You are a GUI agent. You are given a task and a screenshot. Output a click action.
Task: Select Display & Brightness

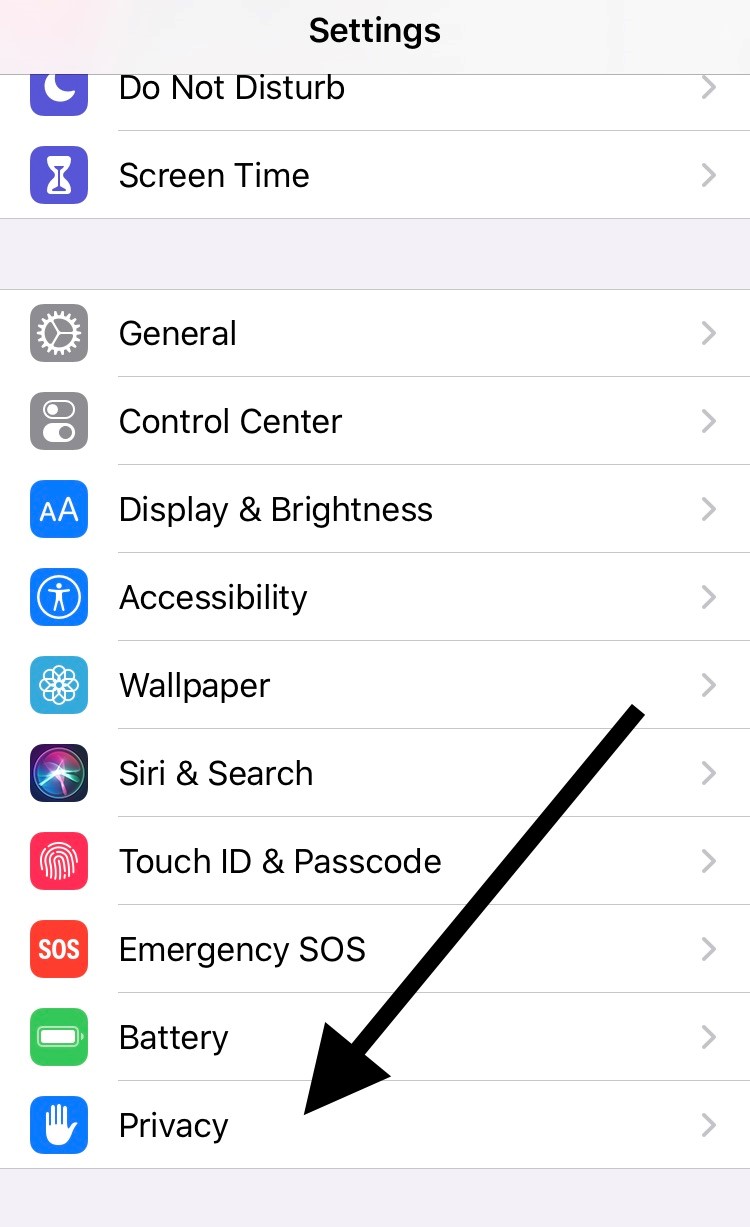(x=275, y=509)
